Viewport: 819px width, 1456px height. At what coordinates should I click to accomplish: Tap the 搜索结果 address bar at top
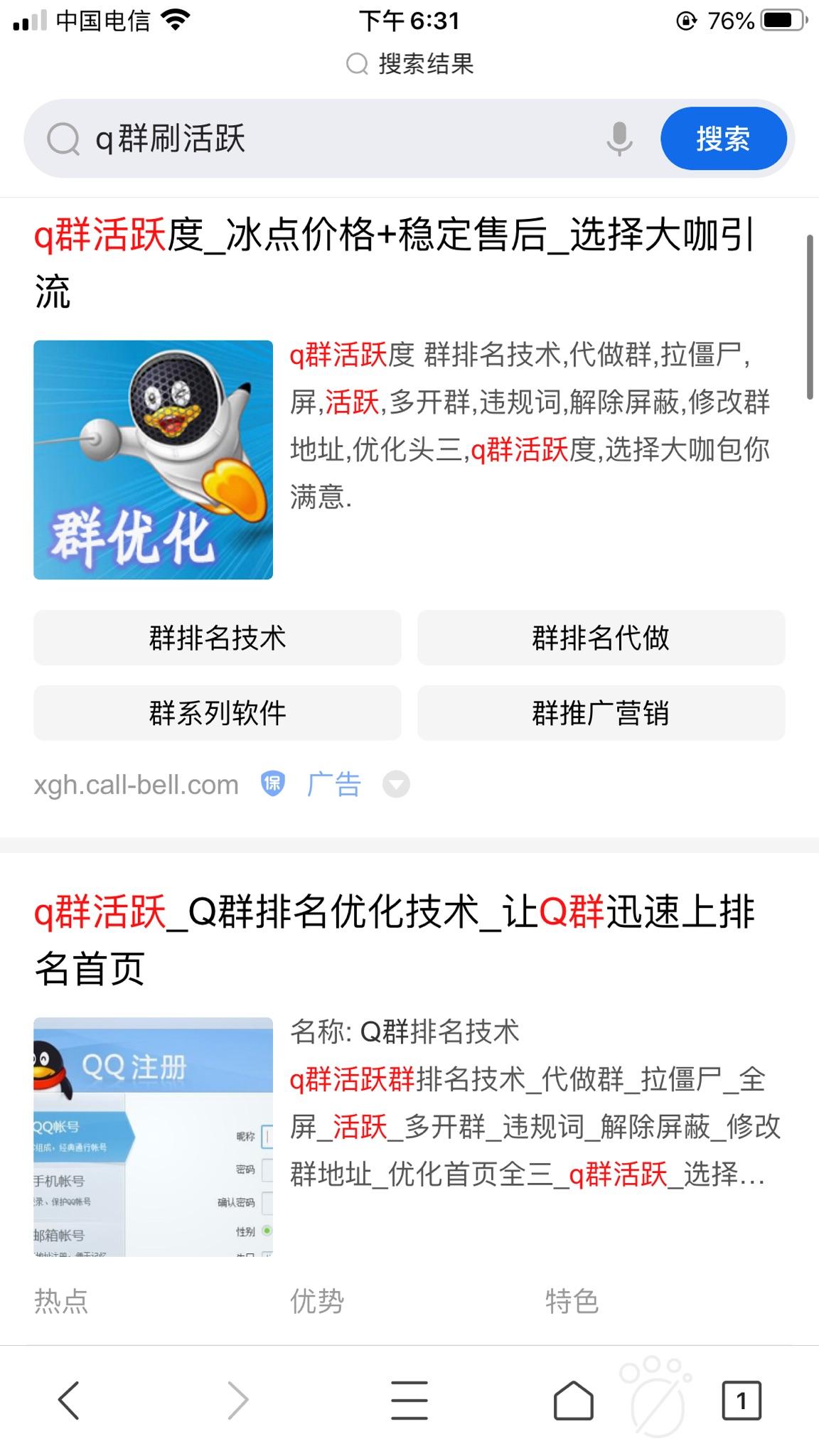click(x=409, y=64)
